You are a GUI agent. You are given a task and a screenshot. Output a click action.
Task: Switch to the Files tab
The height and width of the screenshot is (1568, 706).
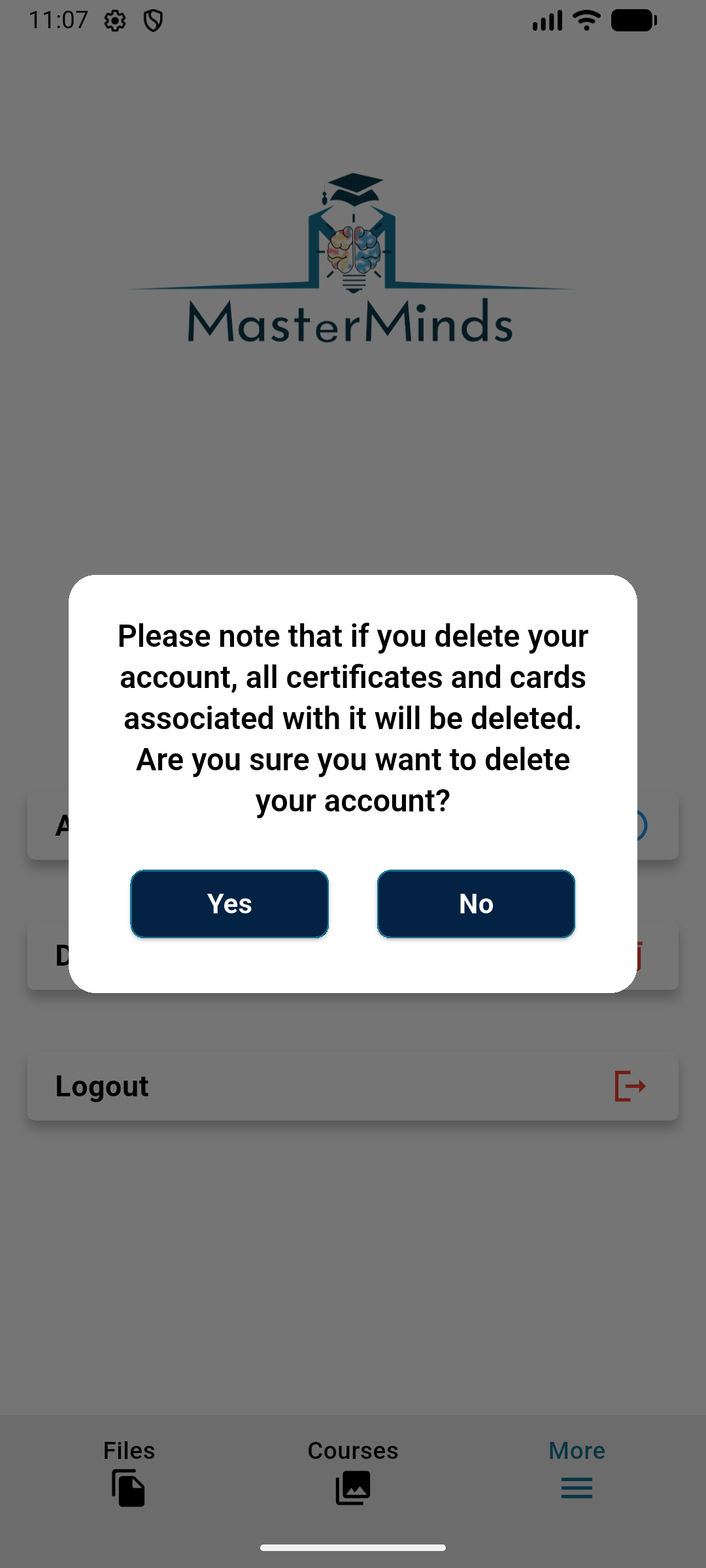pyautogui.click(x=128, y=1463)
